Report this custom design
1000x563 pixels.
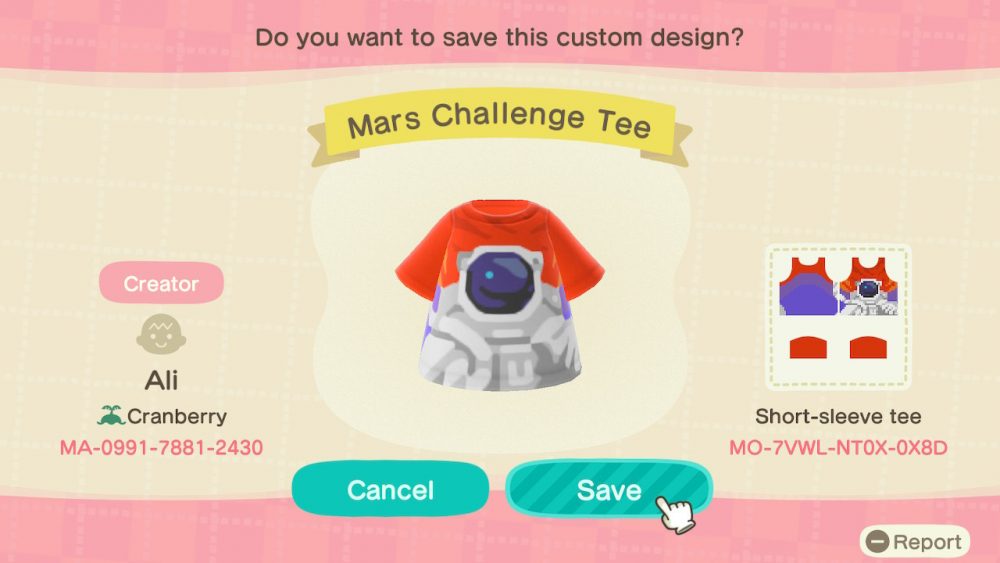point(915,542)
